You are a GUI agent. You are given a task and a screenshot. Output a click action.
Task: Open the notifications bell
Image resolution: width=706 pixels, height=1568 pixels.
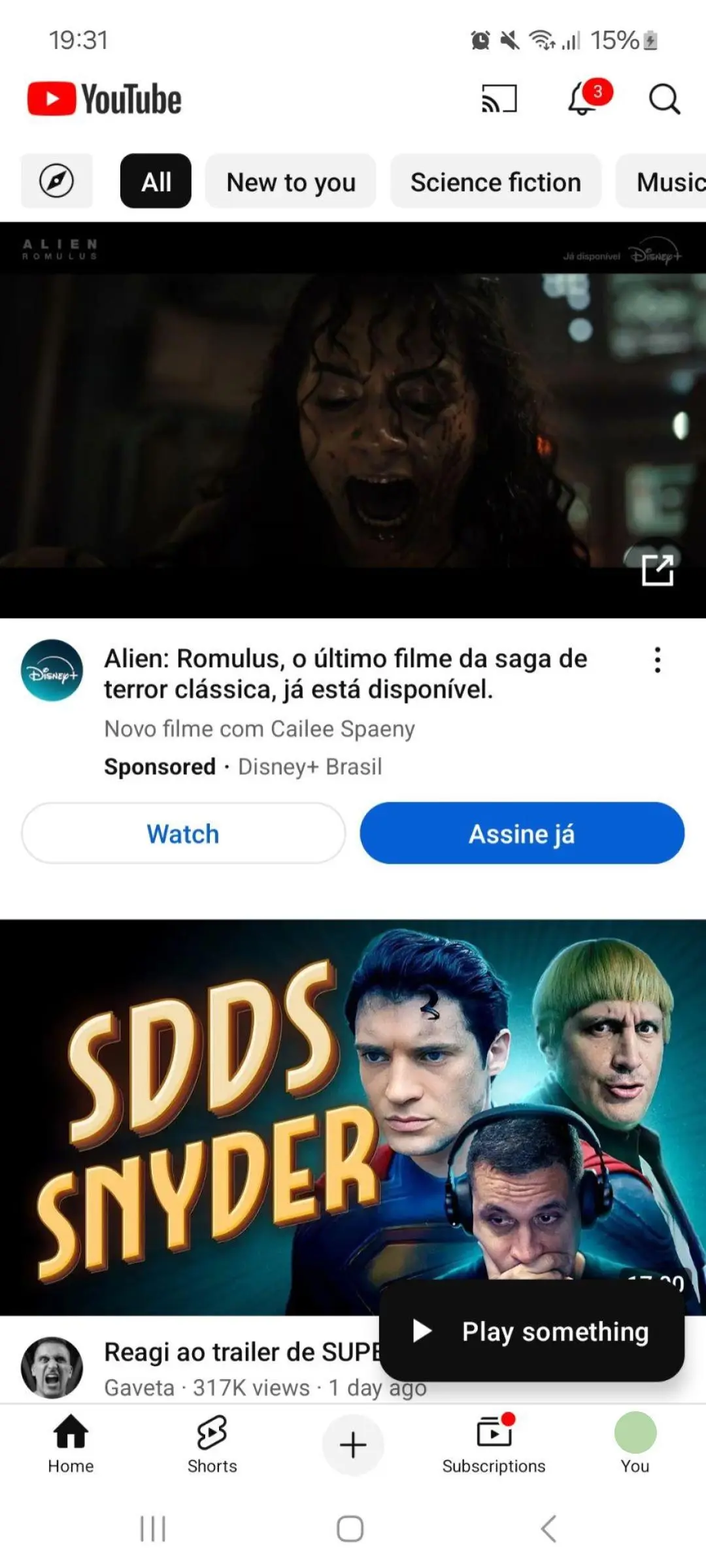(583, 100)
